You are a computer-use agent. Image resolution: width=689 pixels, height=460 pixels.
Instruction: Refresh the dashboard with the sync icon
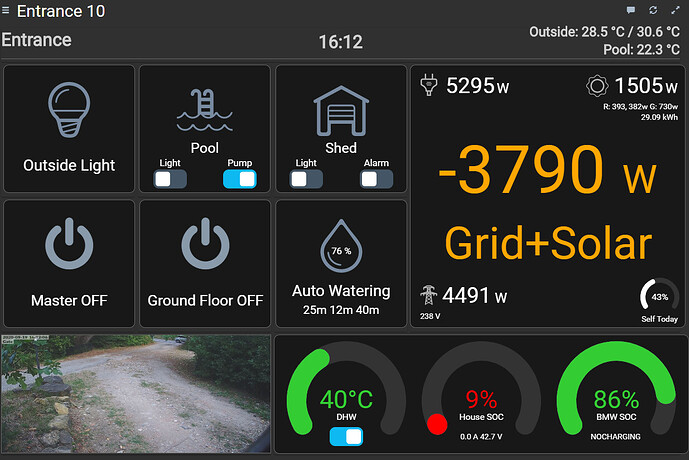pos(653,10)
